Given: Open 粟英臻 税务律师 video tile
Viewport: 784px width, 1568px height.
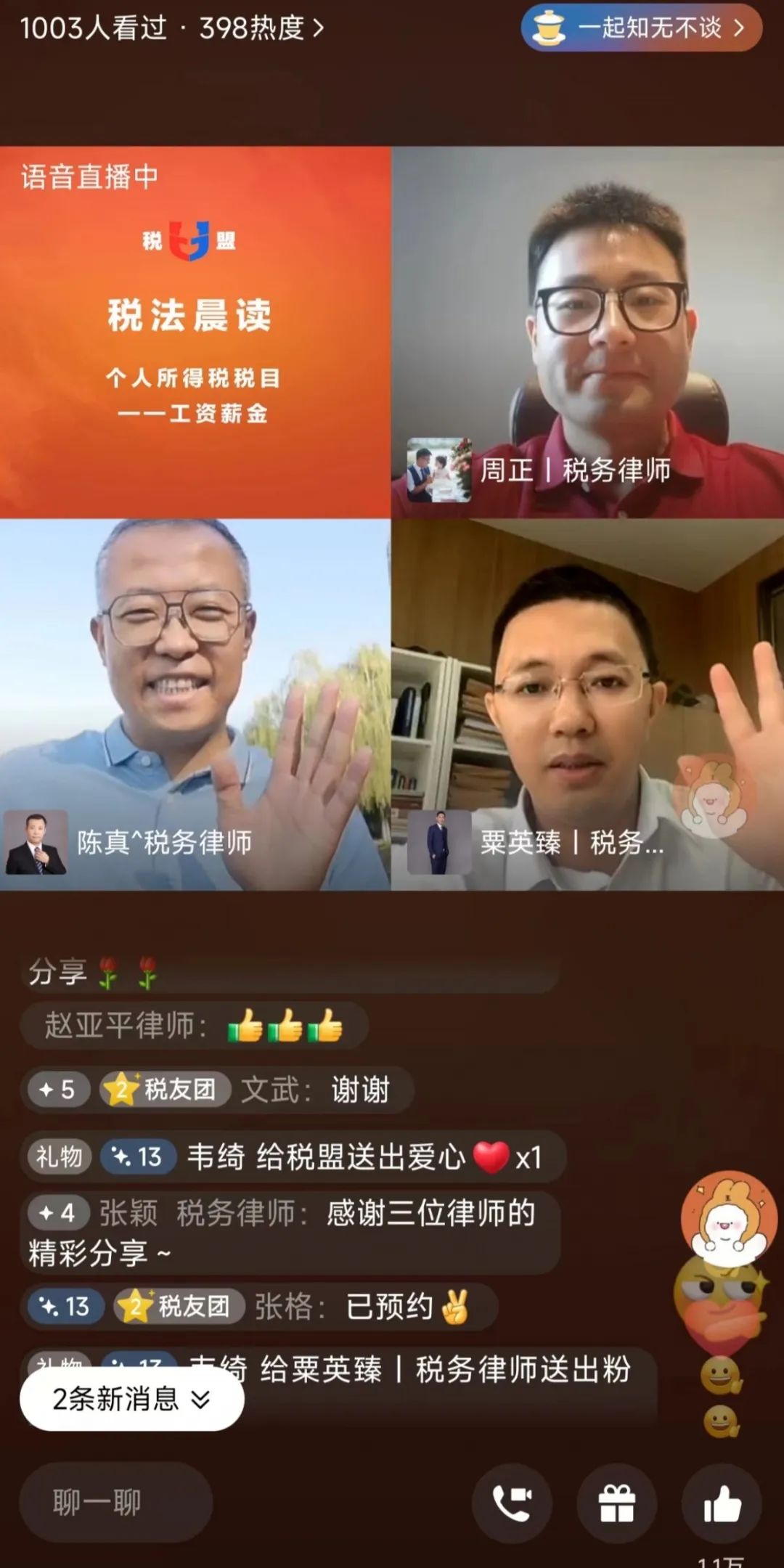Looking at the screenshot, I should 587,704.
